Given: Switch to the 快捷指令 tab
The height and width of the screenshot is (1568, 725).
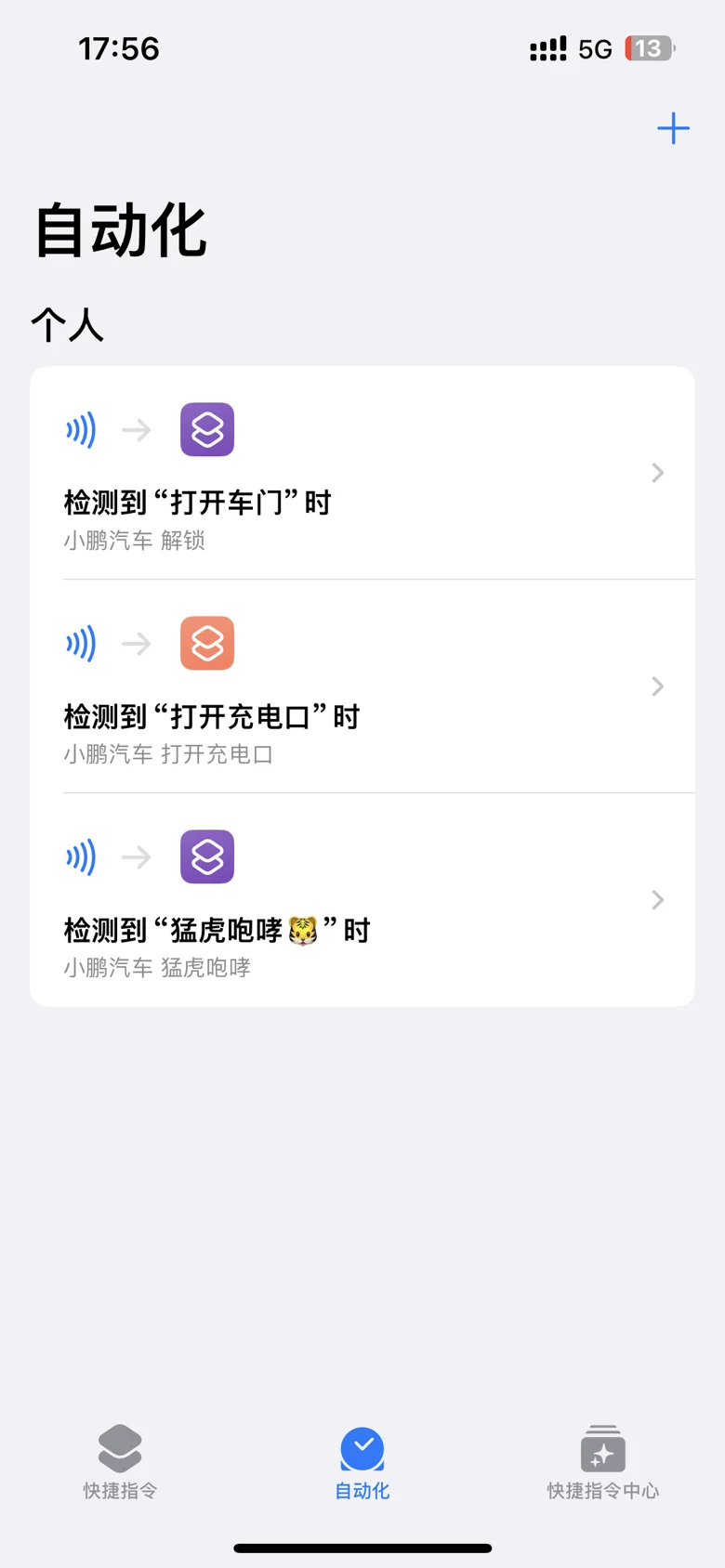Looking at the screenshot, I should [x=120, y=1462].
